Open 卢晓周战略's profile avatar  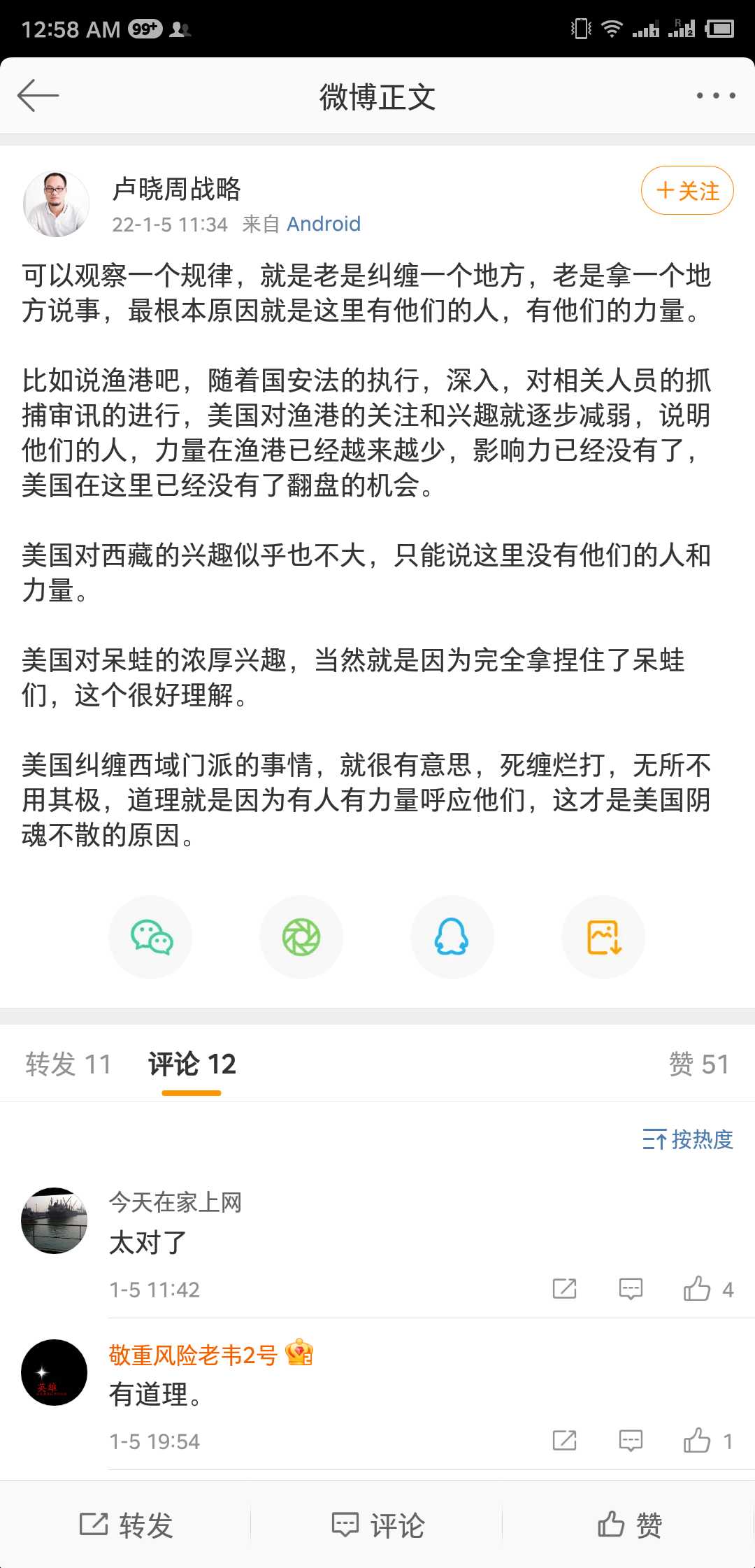coord(56,204)
